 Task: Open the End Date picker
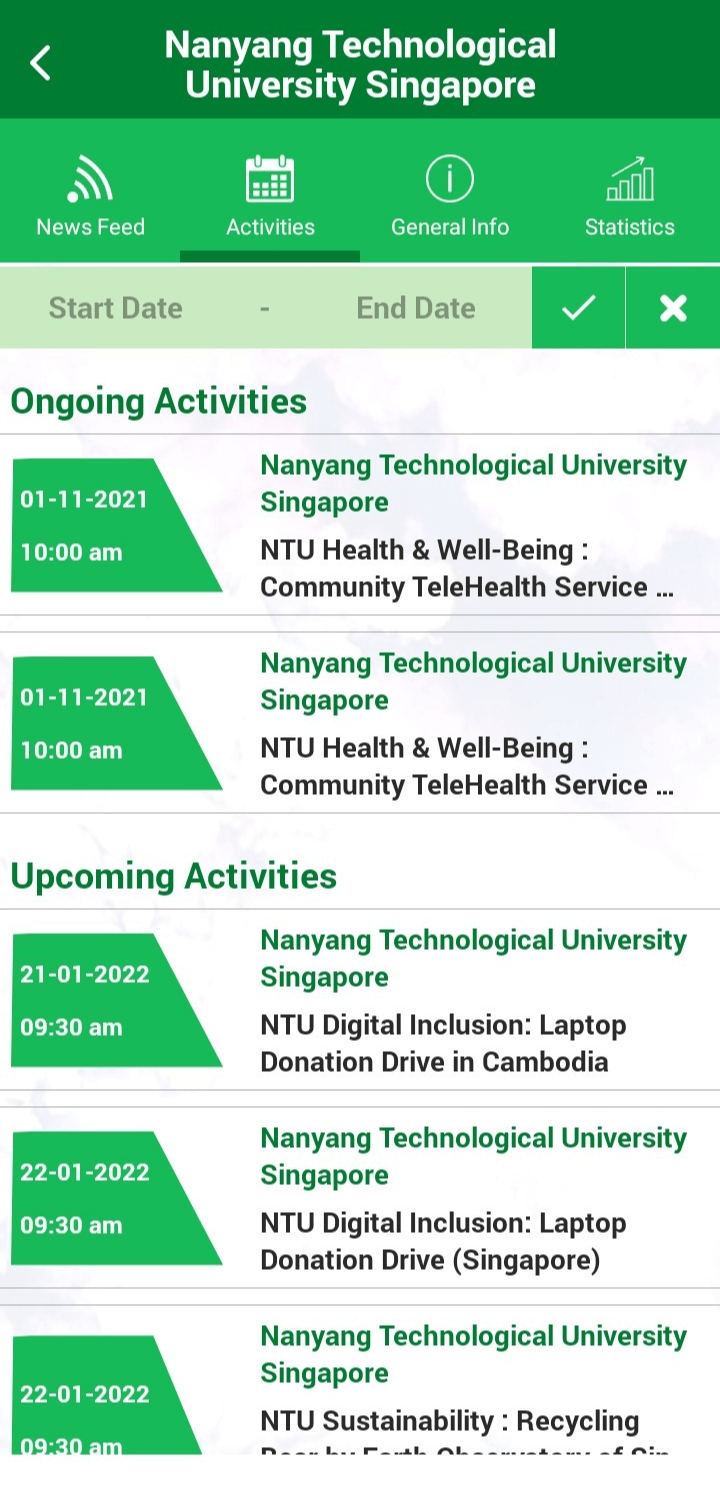point(415,307)
